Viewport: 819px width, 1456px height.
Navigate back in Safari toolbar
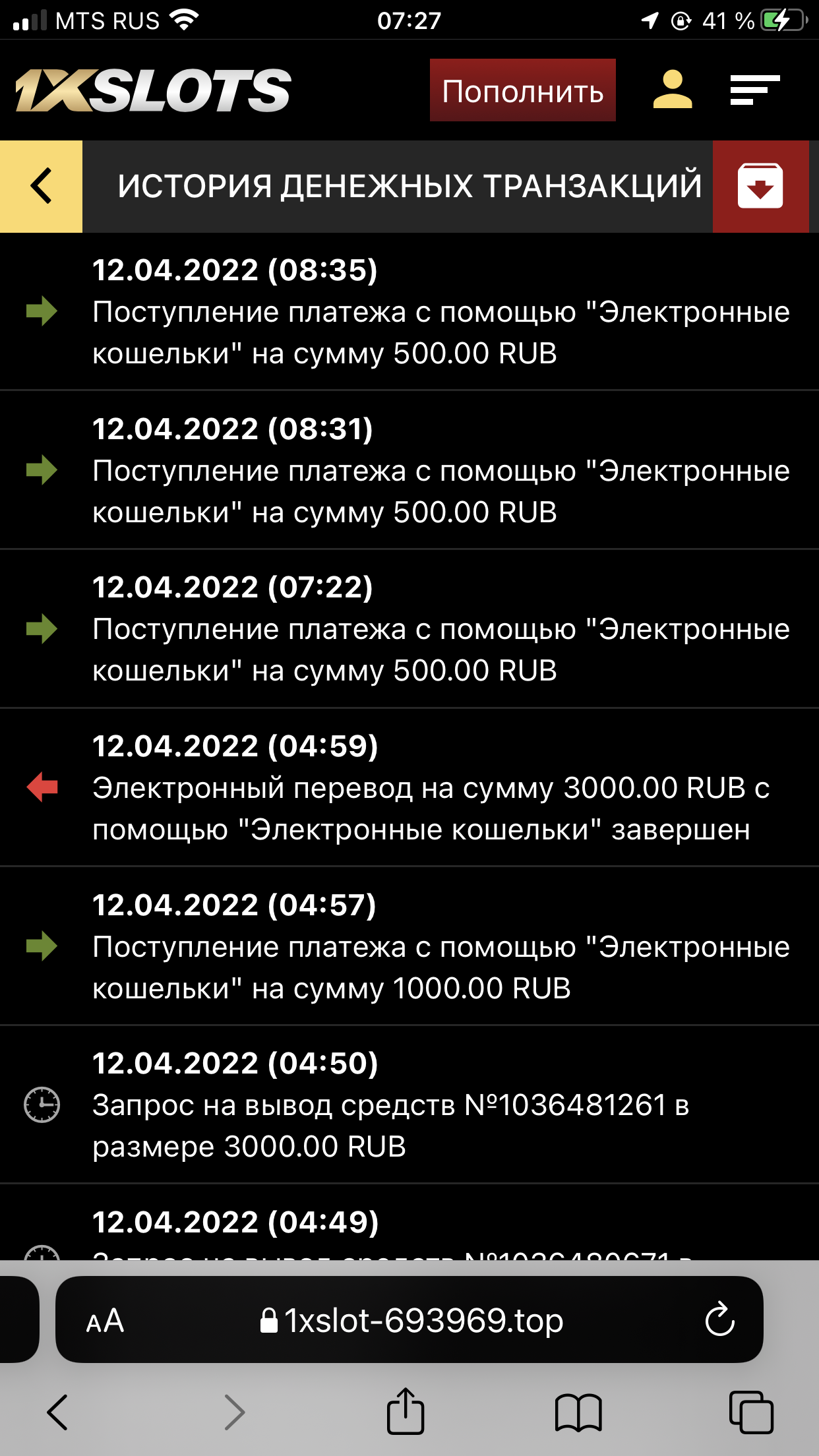coord(57,1412)
